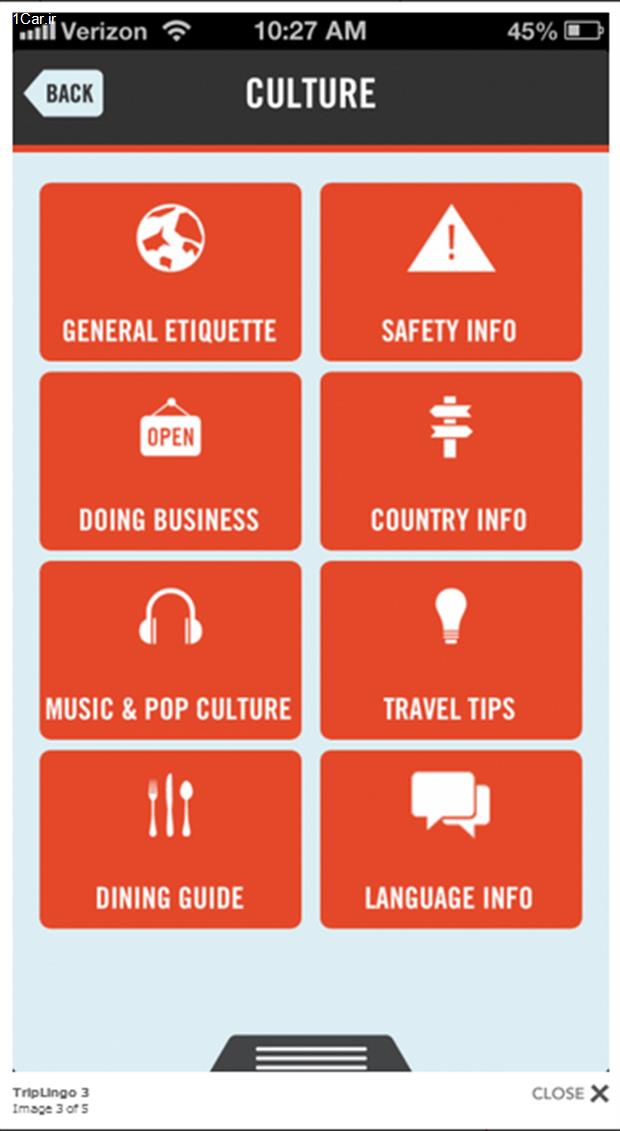Select the Doing Business tile
The height and width of the screenshot is (1131, 620).
click(170, 461)
